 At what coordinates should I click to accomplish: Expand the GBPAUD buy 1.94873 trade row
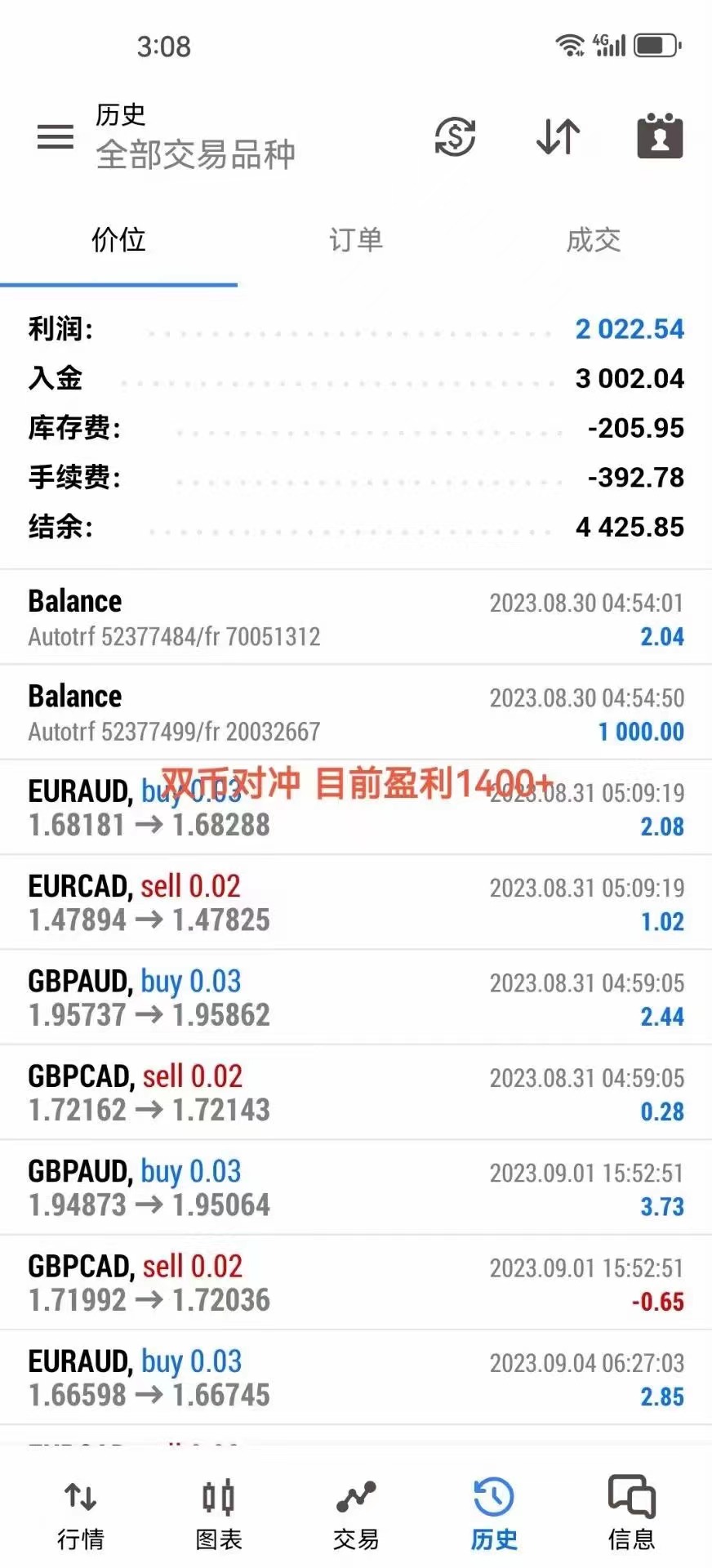pos(356,1187)
